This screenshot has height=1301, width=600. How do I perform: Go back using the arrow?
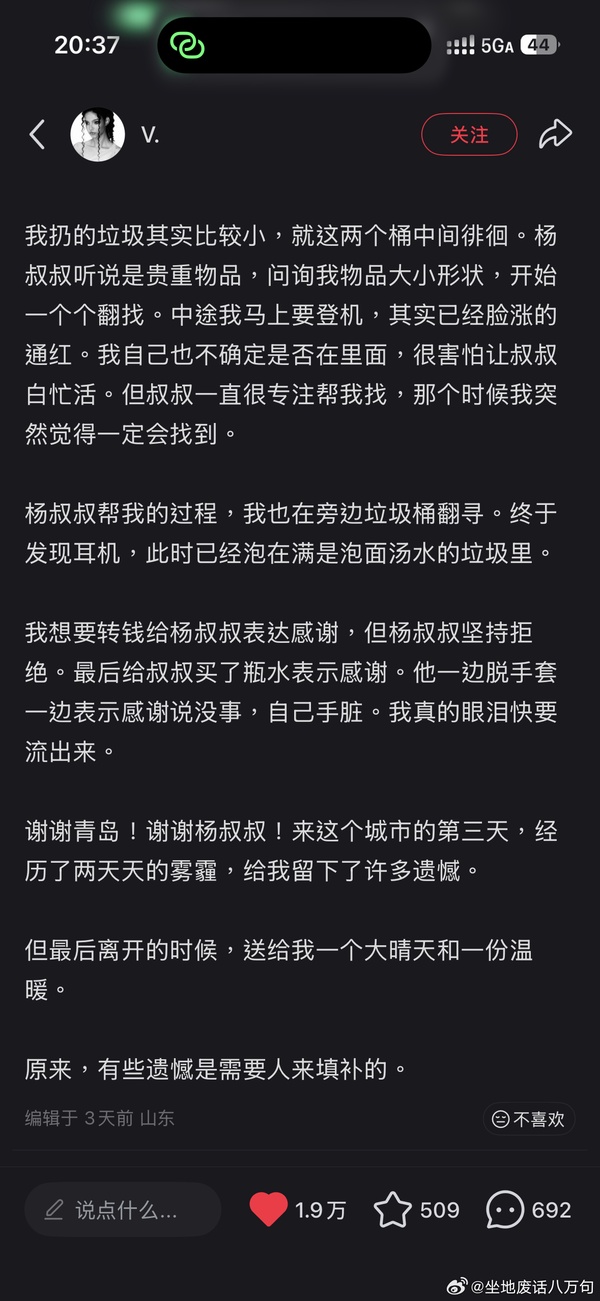[x=37, y=134]
